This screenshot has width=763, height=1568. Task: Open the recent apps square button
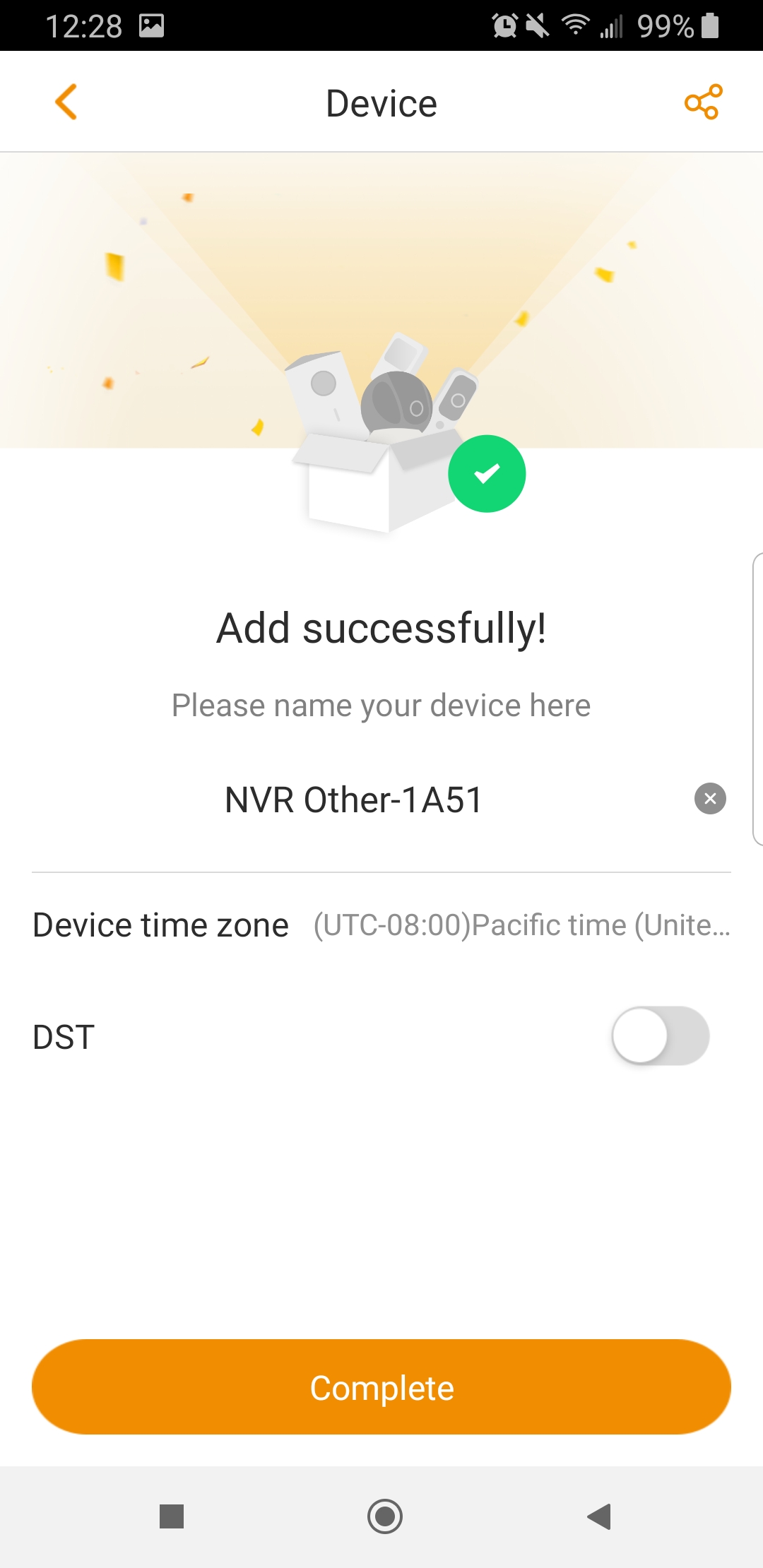click(x=172, y=1516)
